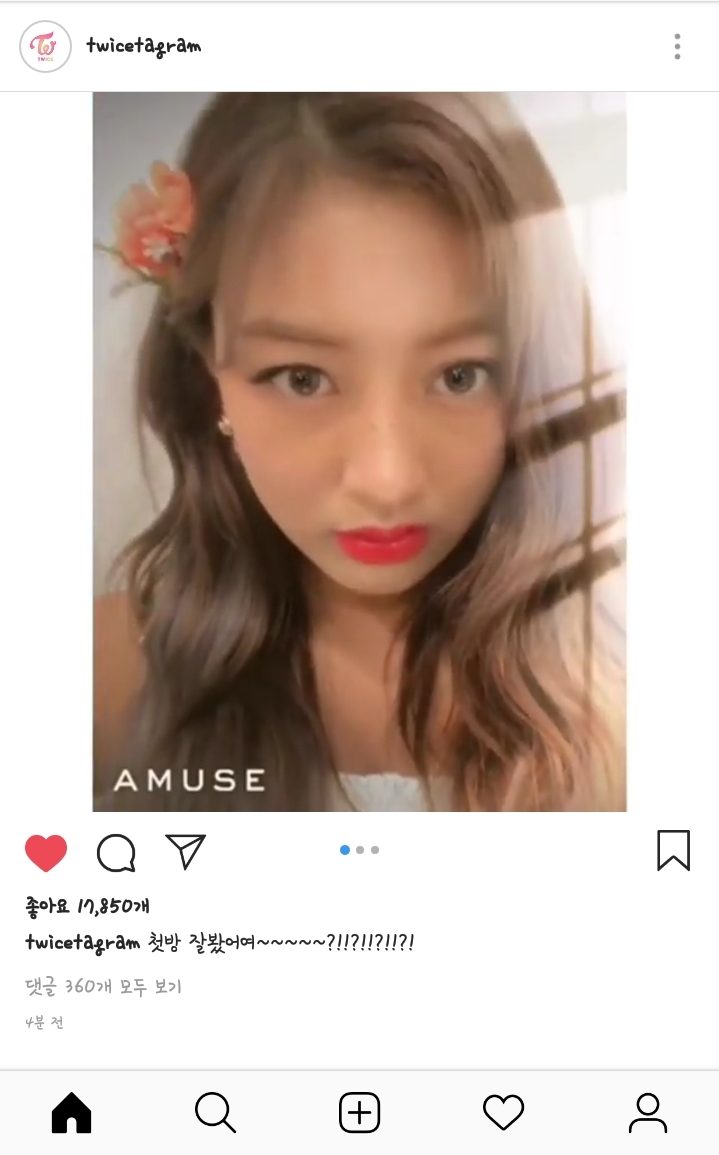Go to the Home tab
Viewport: 719px width, 1155px height.
coord(71,1112)
